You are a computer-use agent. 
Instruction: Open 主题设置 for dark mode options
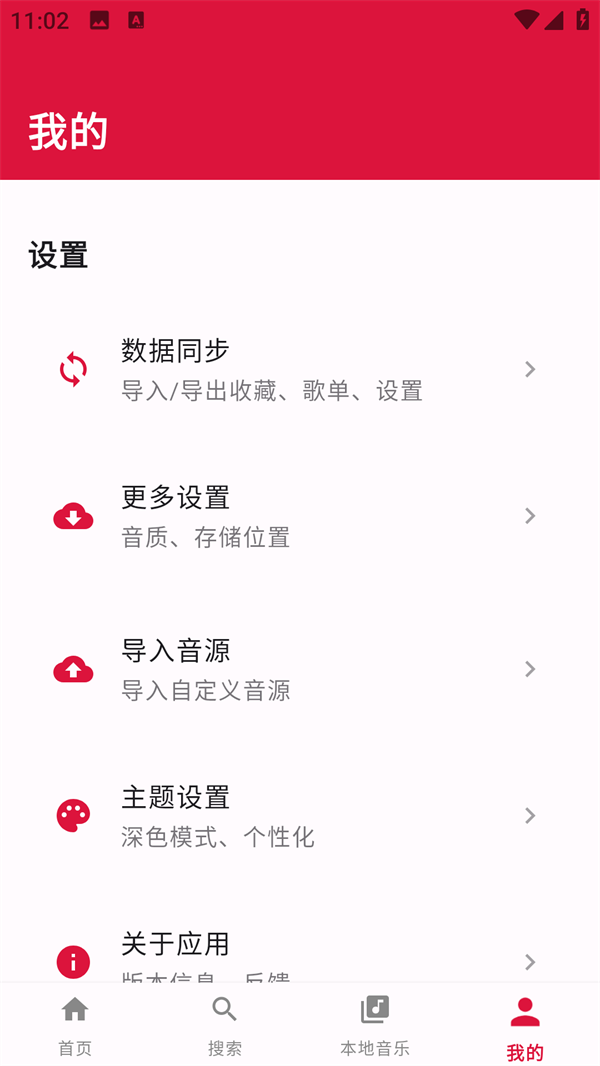(300, 816)
